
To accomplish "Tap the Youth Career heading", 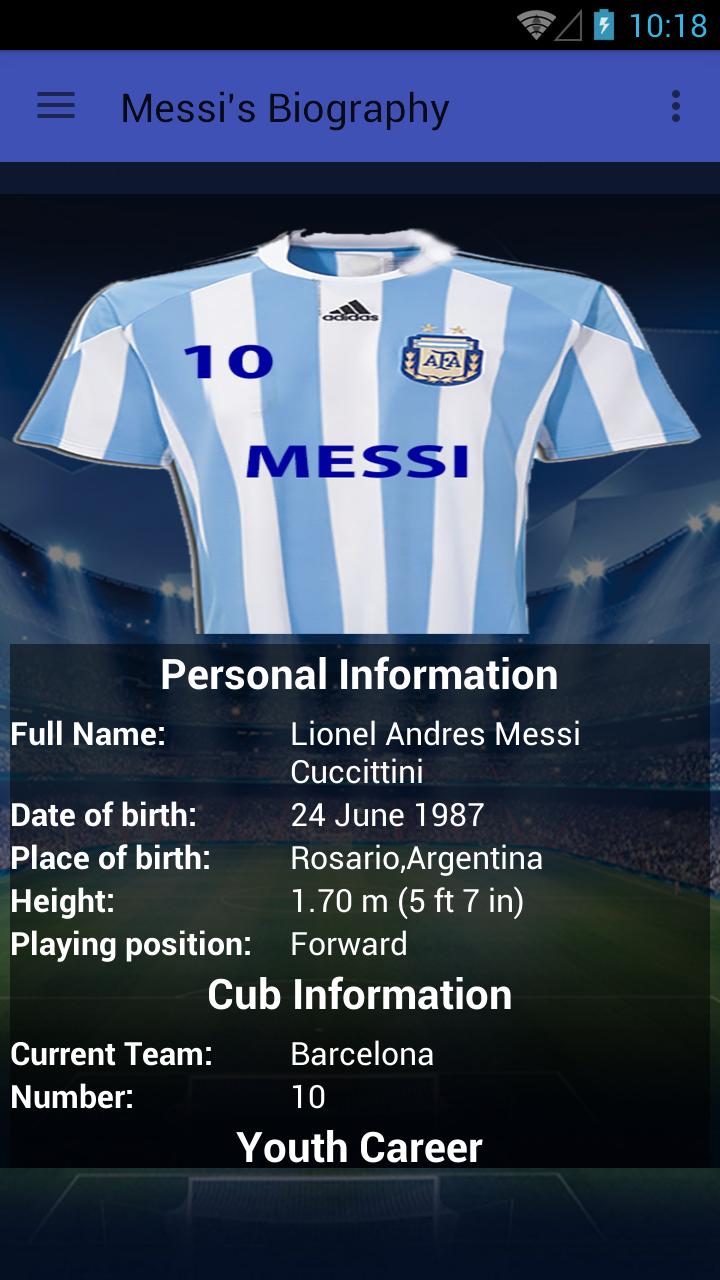I will 359,1148.
